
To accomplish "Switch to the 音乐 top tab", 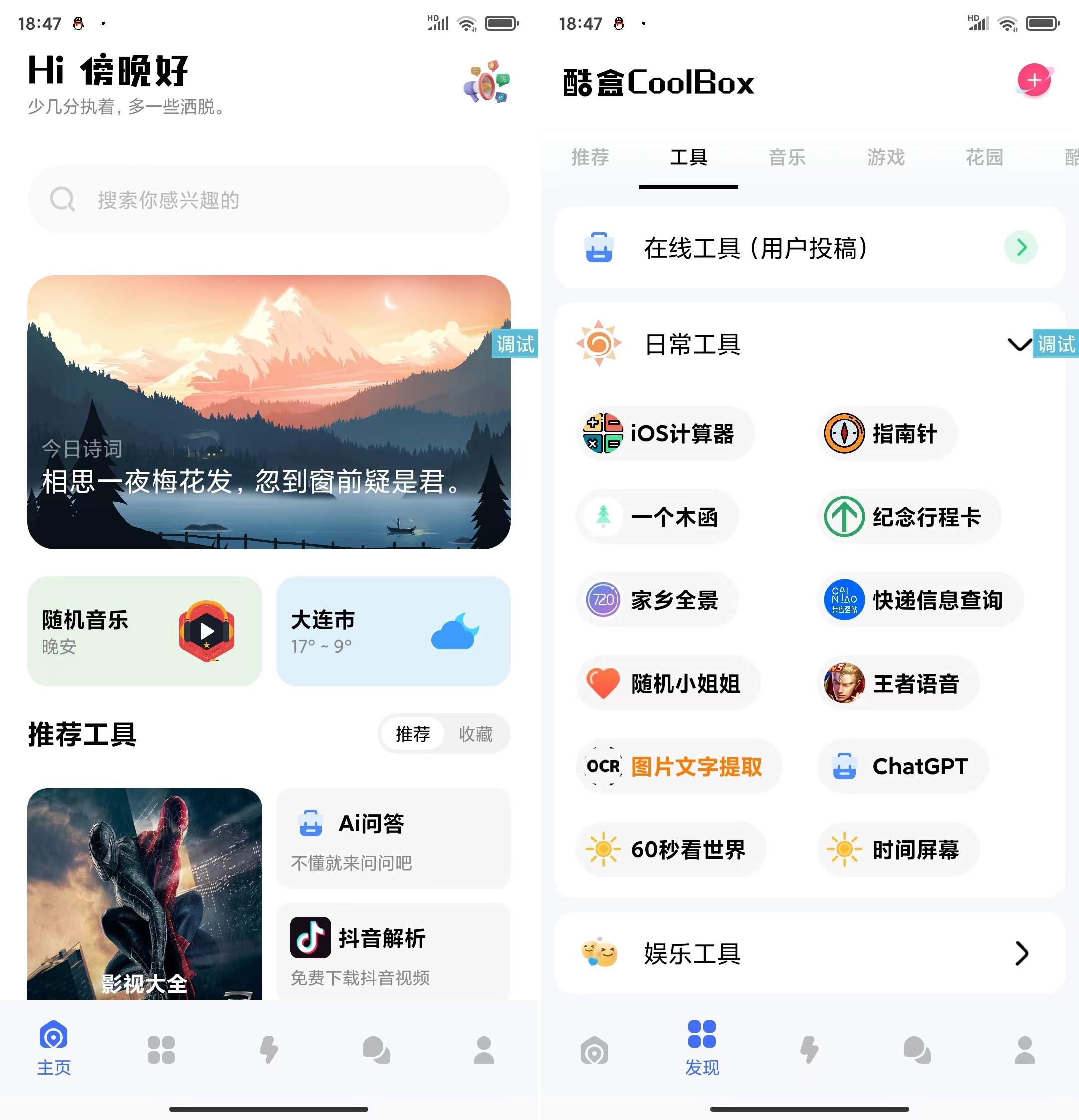I will pos(787,157).
